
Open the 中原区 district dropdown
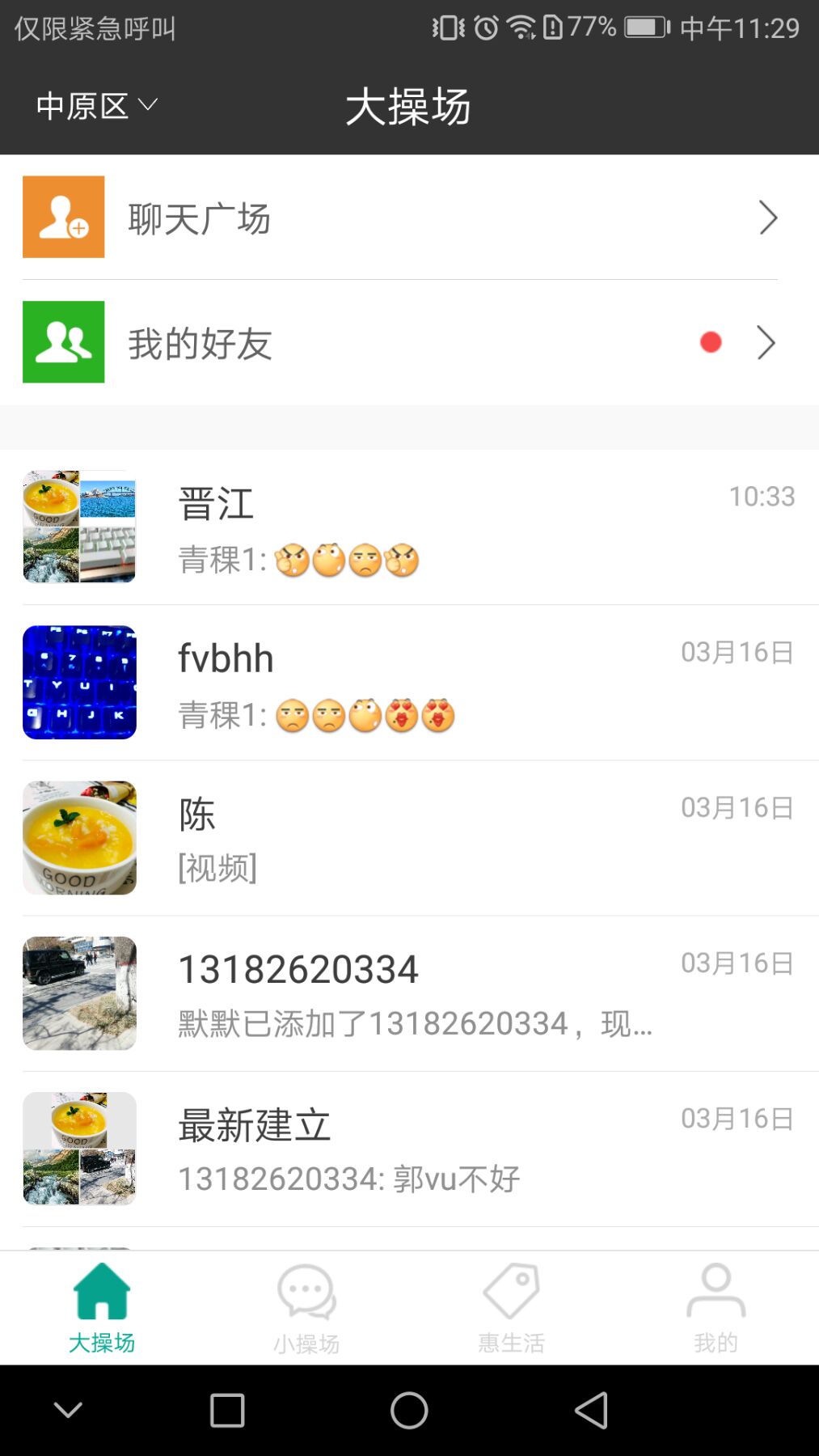coord(96,106)
